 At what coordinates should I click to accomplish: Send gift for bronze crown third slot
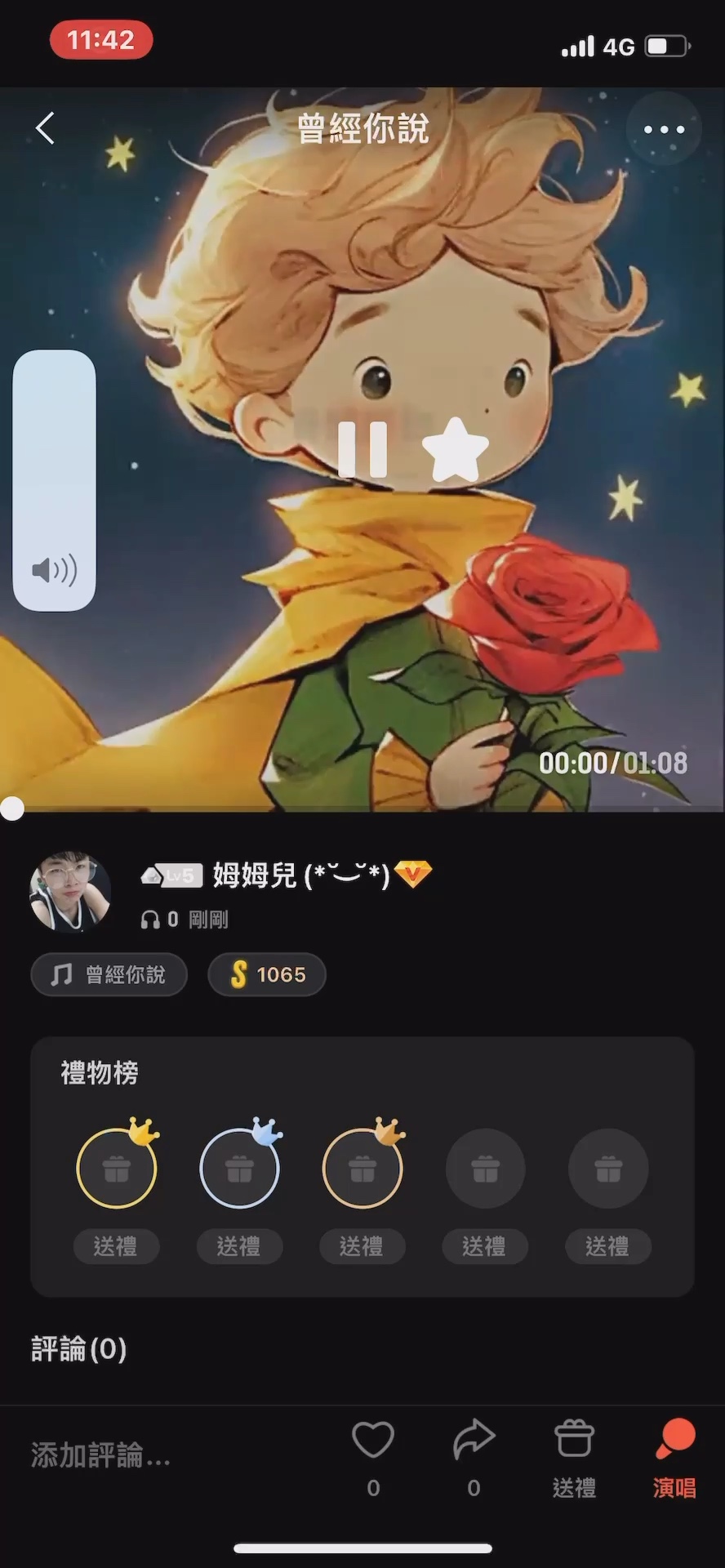(362, 1246)
